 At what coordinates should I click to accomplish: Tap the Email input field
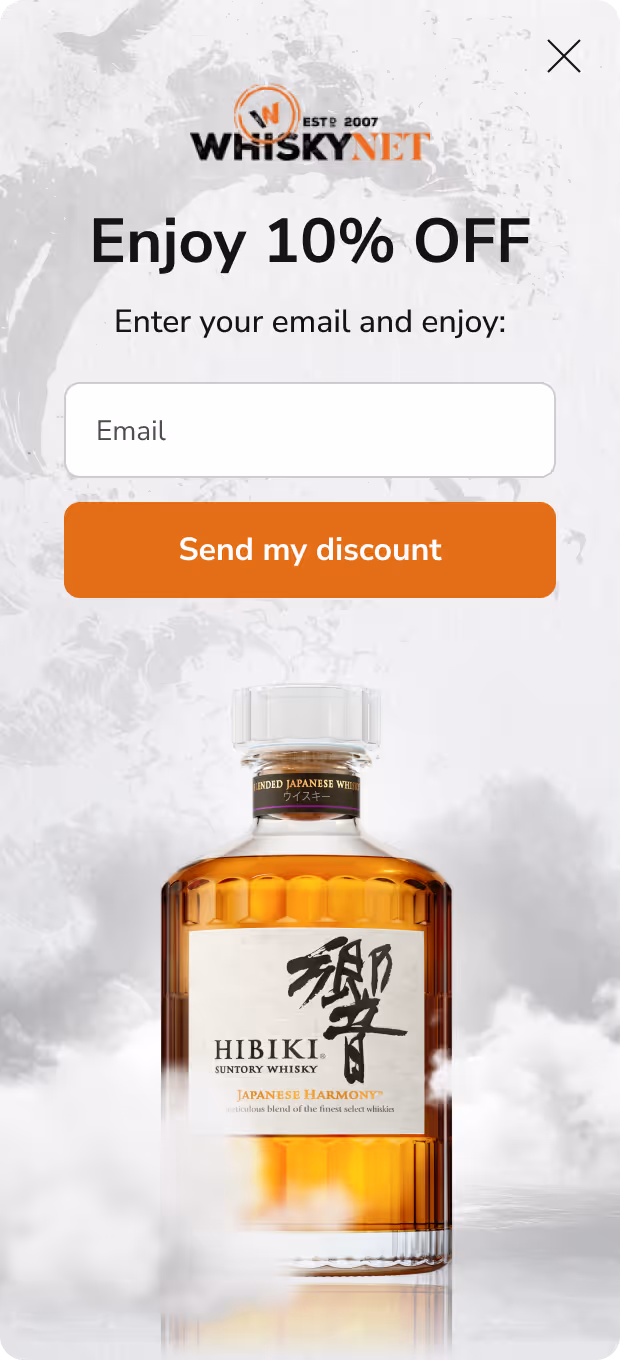(310, 430)
